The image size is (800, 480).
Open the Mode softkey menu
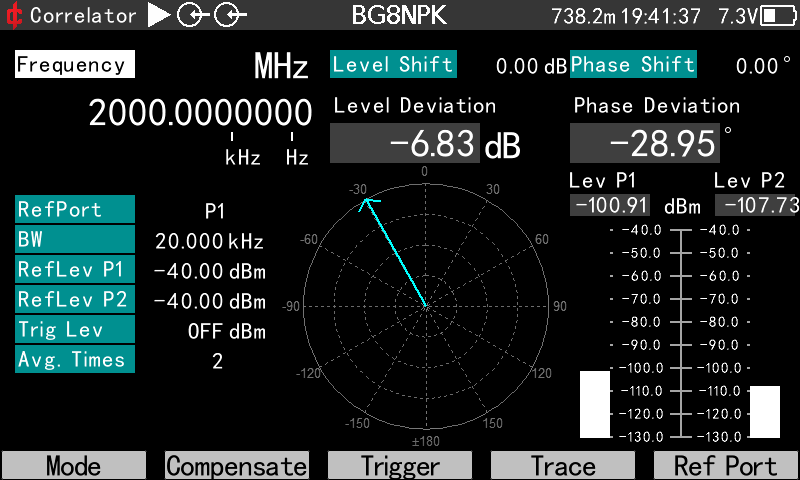point(73,465)
